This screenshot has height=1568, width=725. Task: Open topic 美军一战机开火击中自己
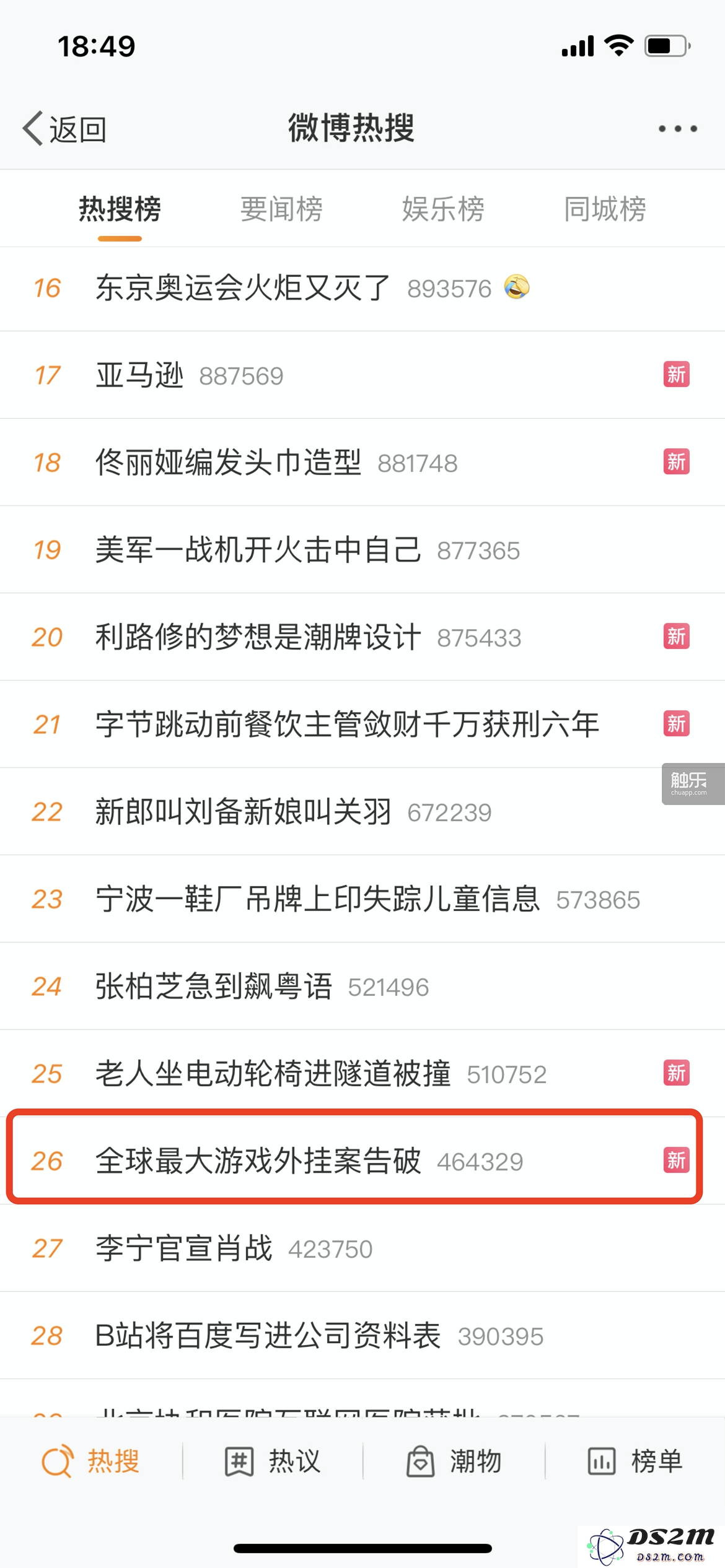(258, 551)
